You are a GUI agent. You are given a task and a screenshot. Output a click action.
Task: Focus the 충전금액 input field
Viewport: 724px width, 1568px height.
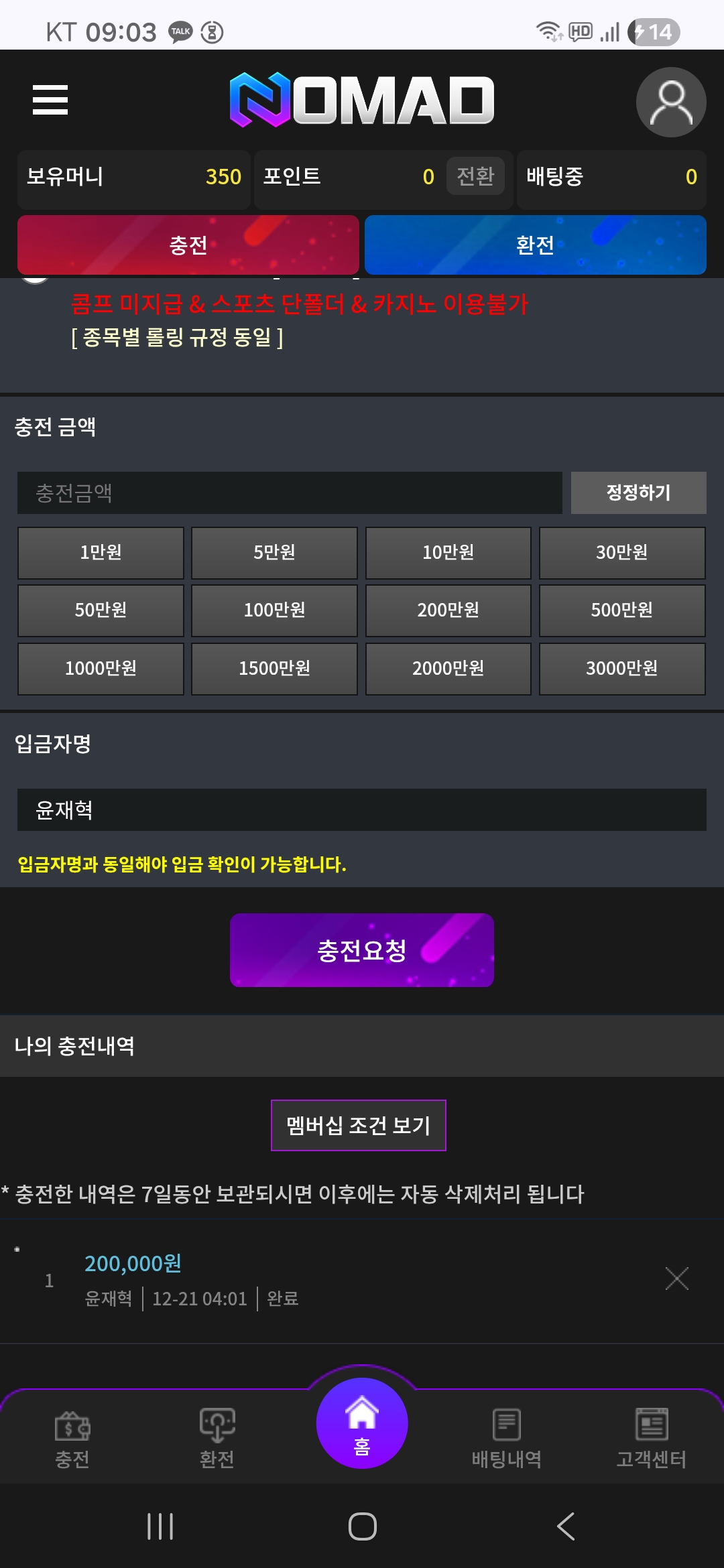290,493
